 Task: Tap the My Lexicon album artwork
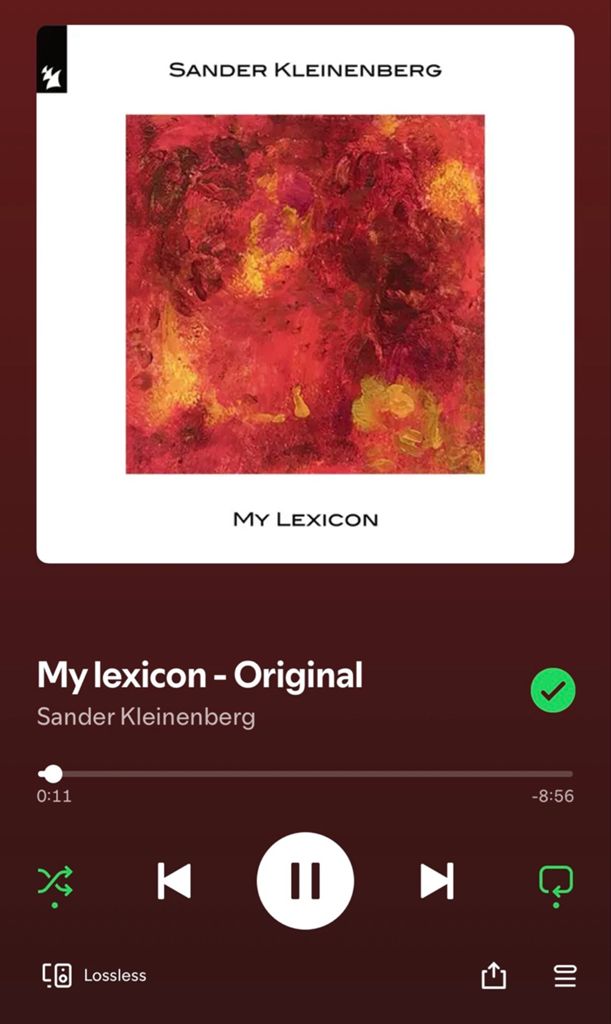[305, 293]
